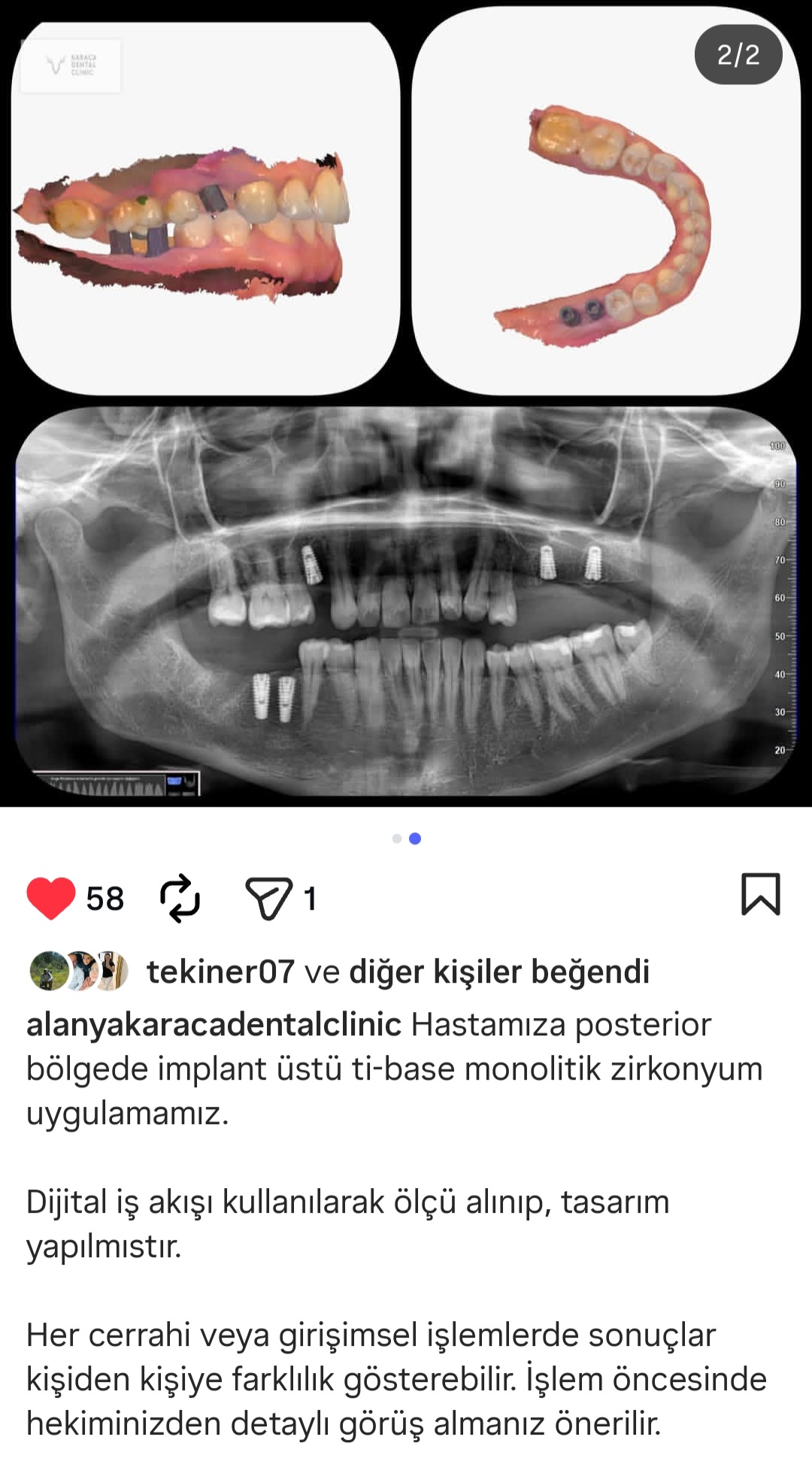
Task: Tap the repost arrows icon
Action: click(x=180, y=898)
